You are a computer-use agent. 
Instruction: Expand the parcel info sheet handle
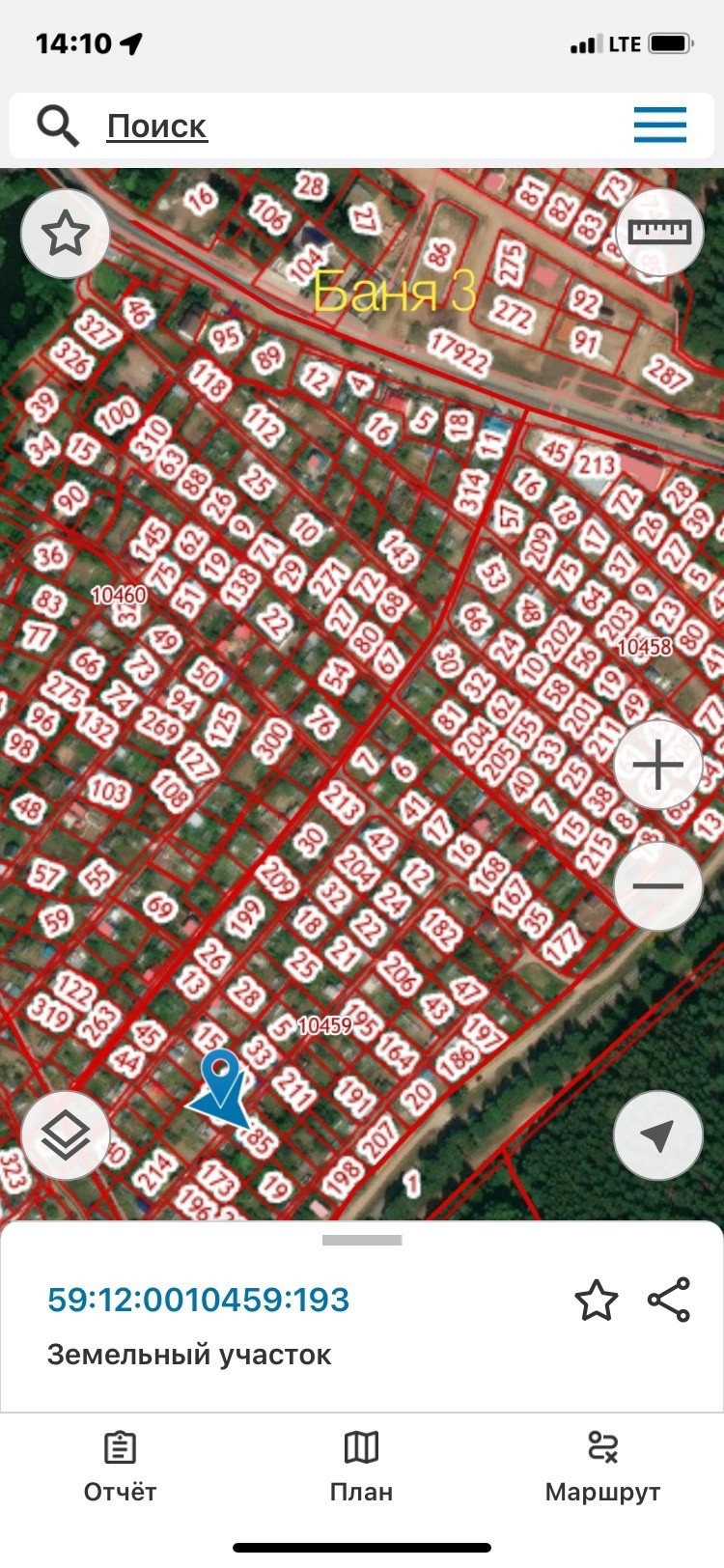[x=362, y=1241]
